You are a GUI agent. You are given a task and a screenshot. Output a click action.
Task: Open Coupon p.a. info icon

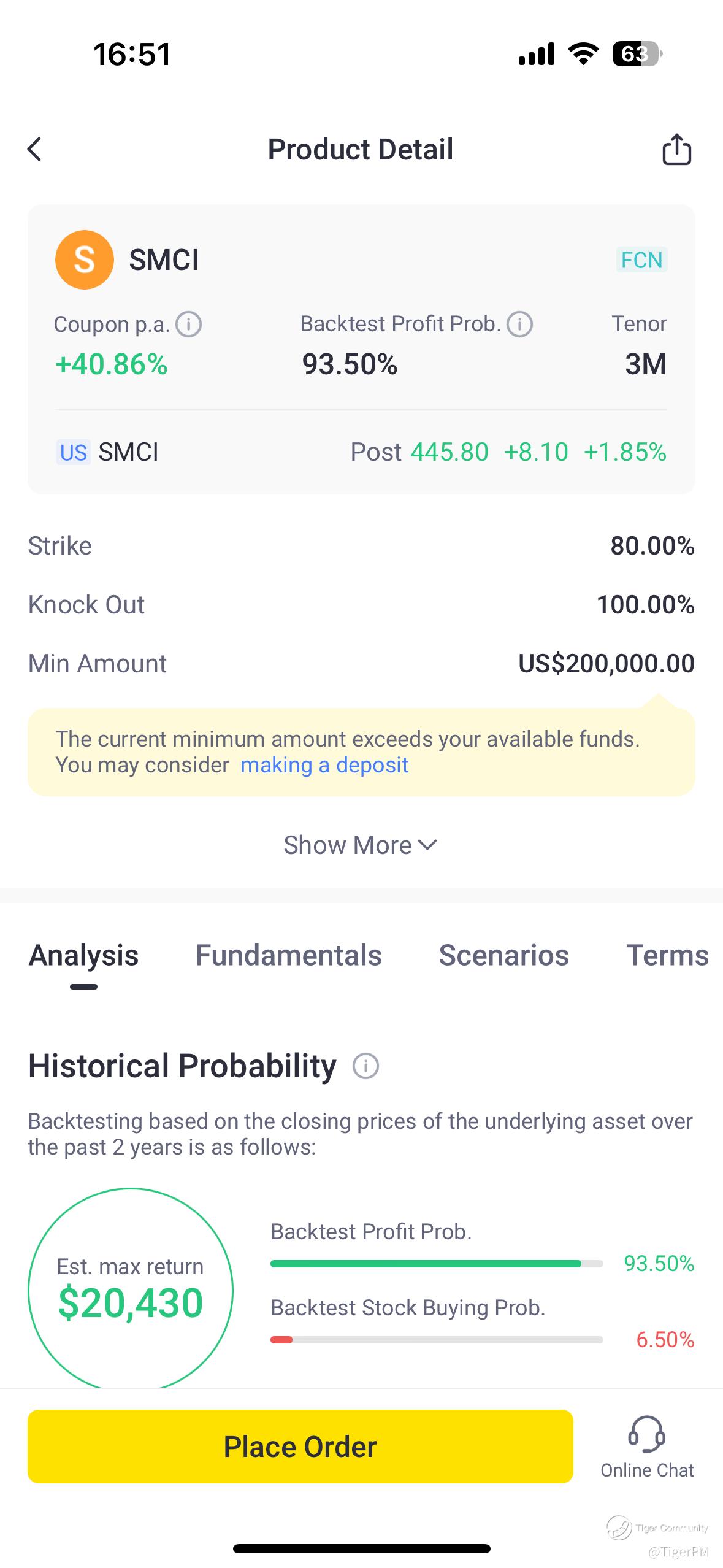(x=189, y=324)
